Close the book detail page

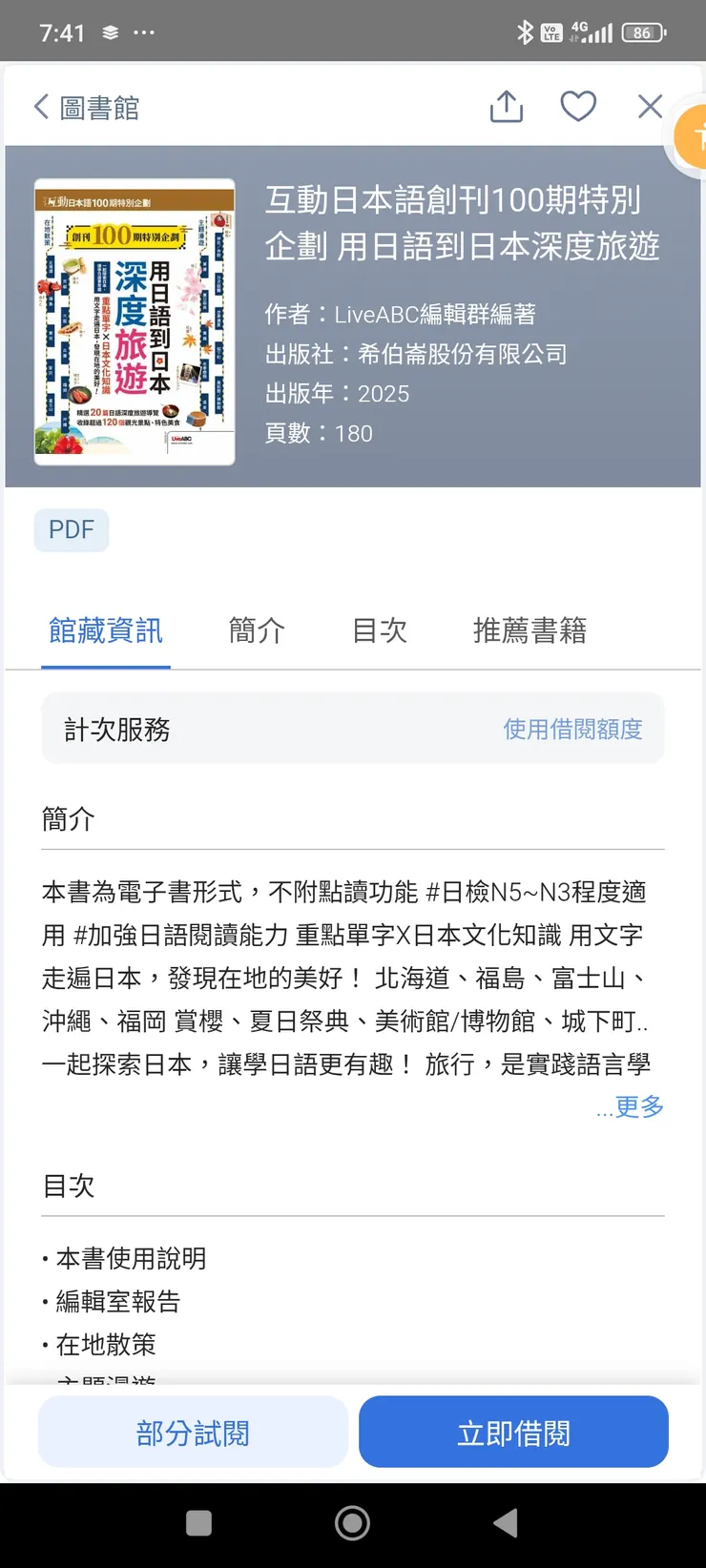(650, 107)
